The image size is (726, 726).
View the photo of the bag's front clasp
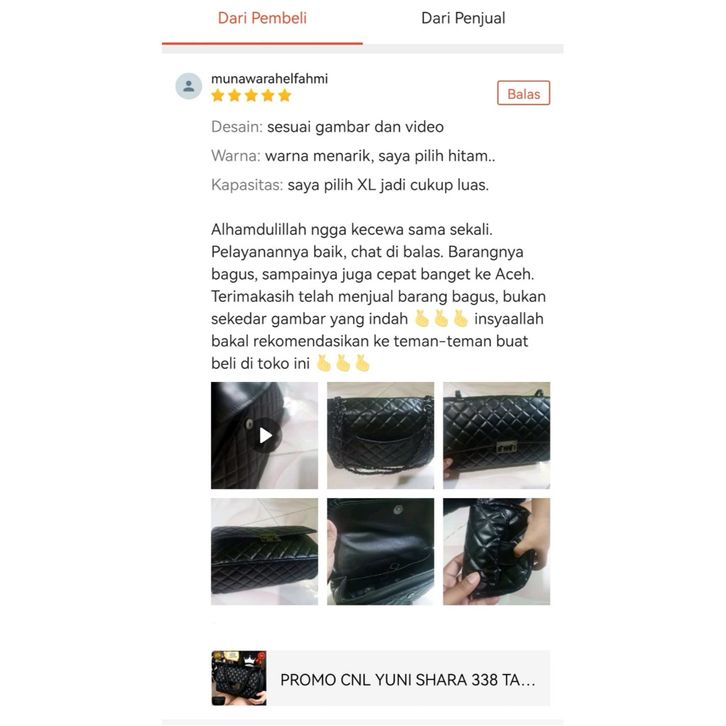pyautogui.click(x=496, y=435)
